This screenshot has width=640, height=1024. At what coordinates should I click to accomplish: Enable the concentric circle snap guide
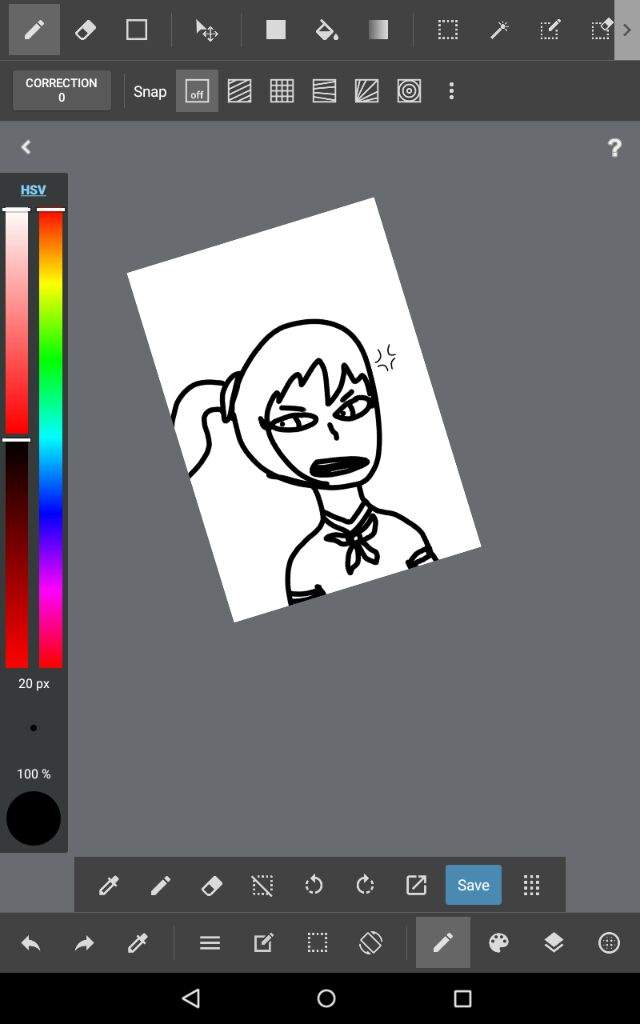click(x=408, y=91)
